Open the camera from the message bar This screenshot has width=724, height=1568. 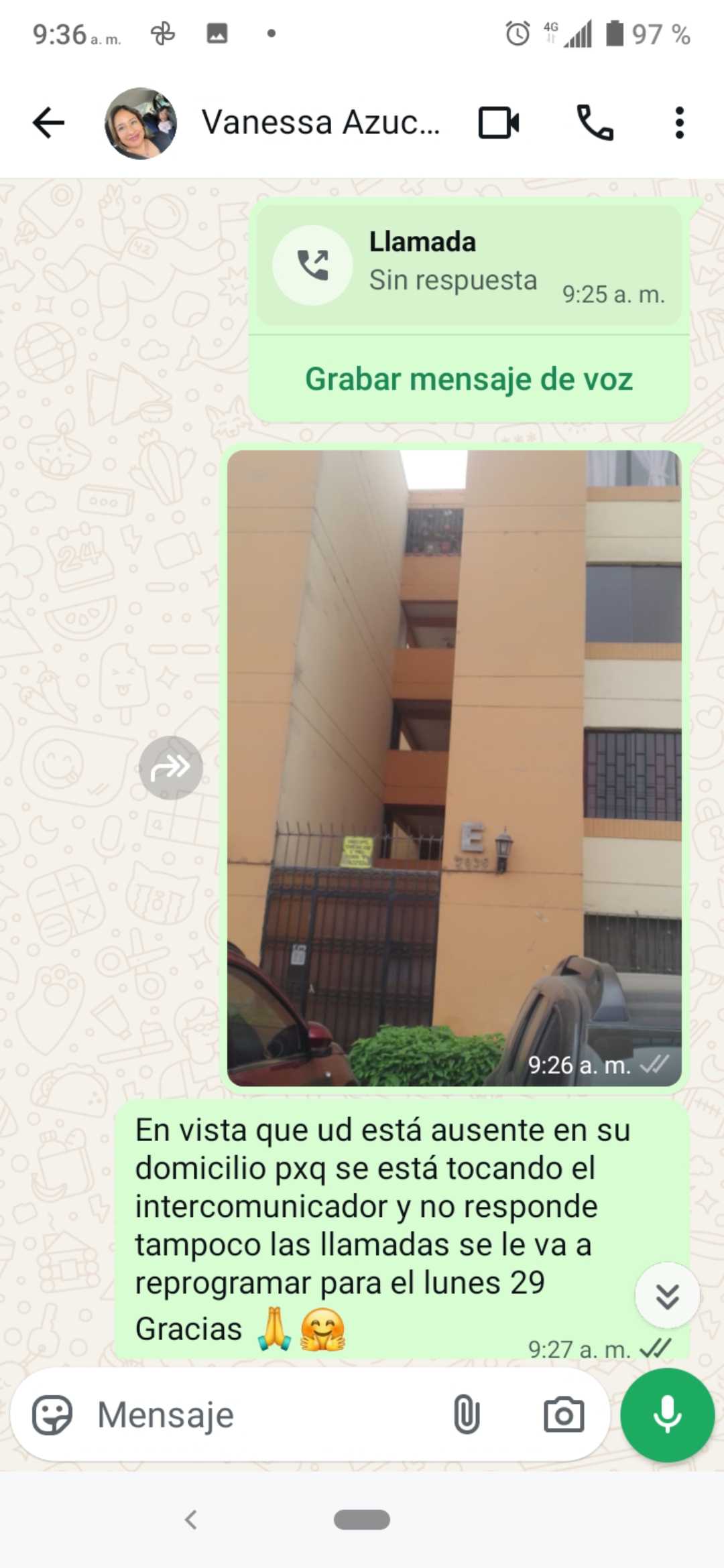563,1415
